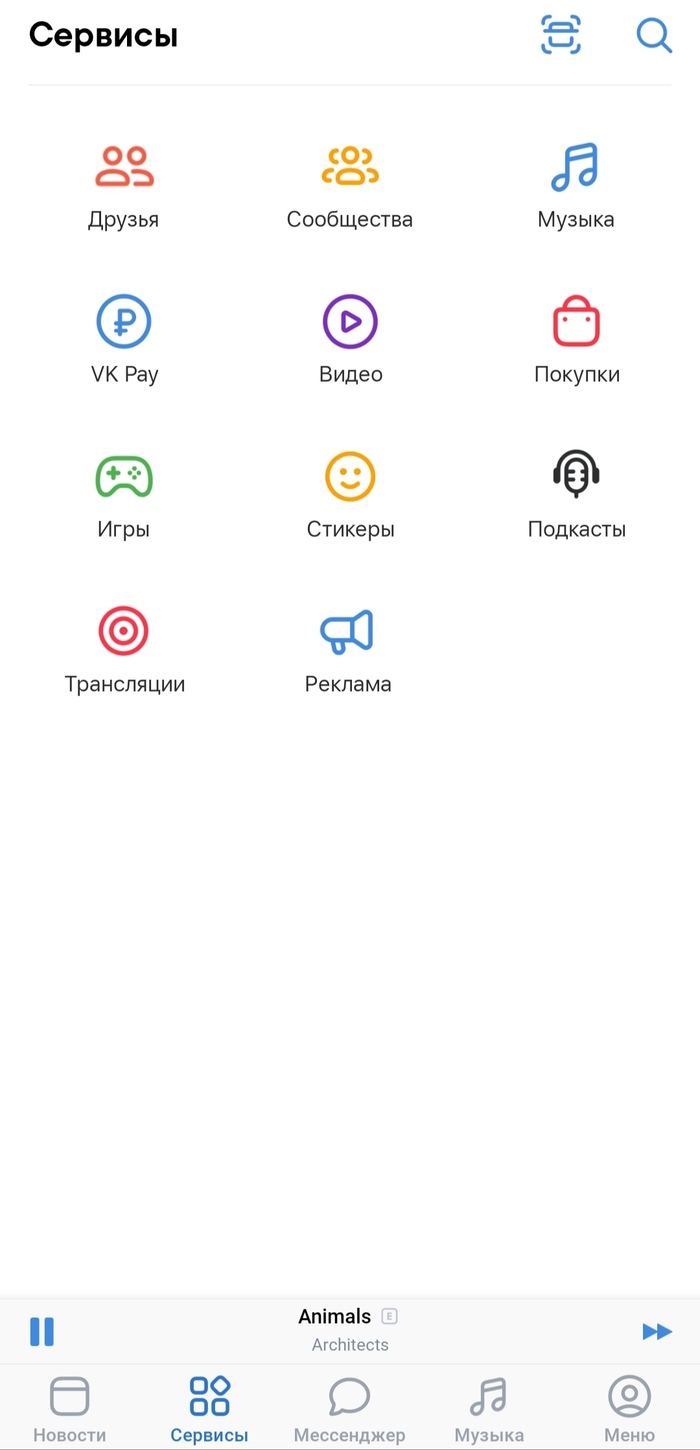Open Подкасты
Viewport: 700px width, 1450px height.
click(x=576, y=496)
